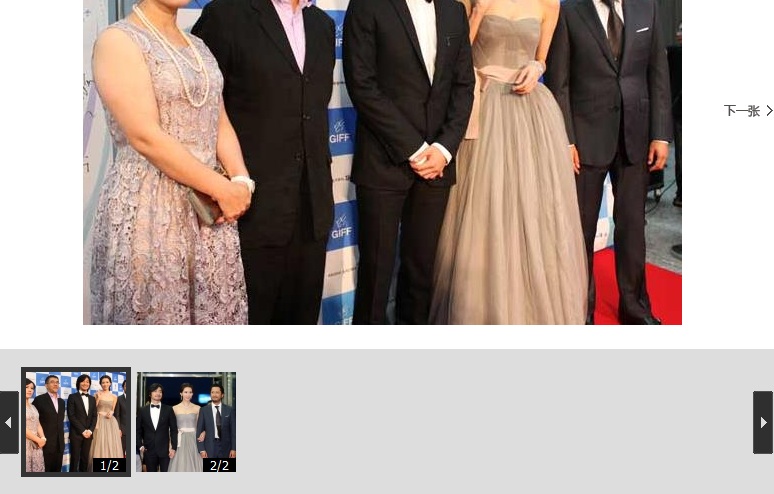Go to next photo via 下一张
Image resolution: width=774 pixels, height=494 pixels.
point(747,111)
